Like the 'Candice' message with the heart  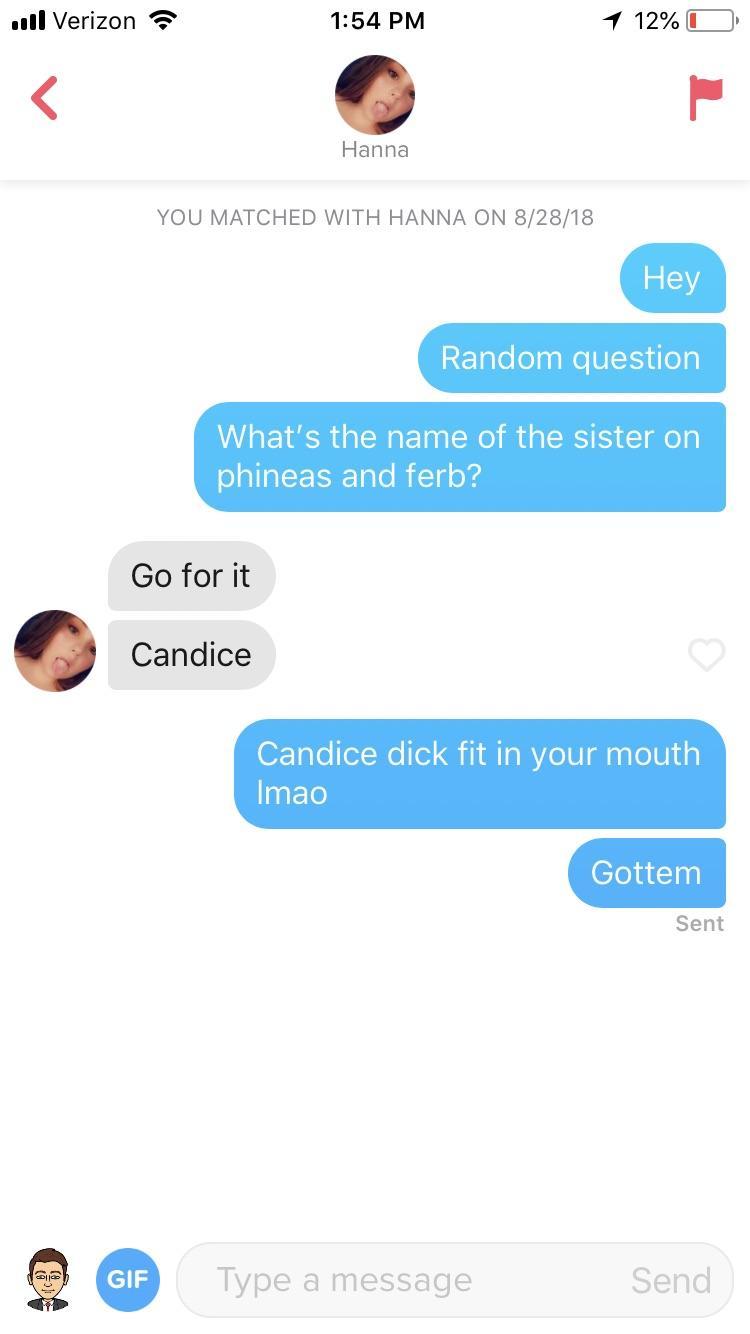[706, 655]
